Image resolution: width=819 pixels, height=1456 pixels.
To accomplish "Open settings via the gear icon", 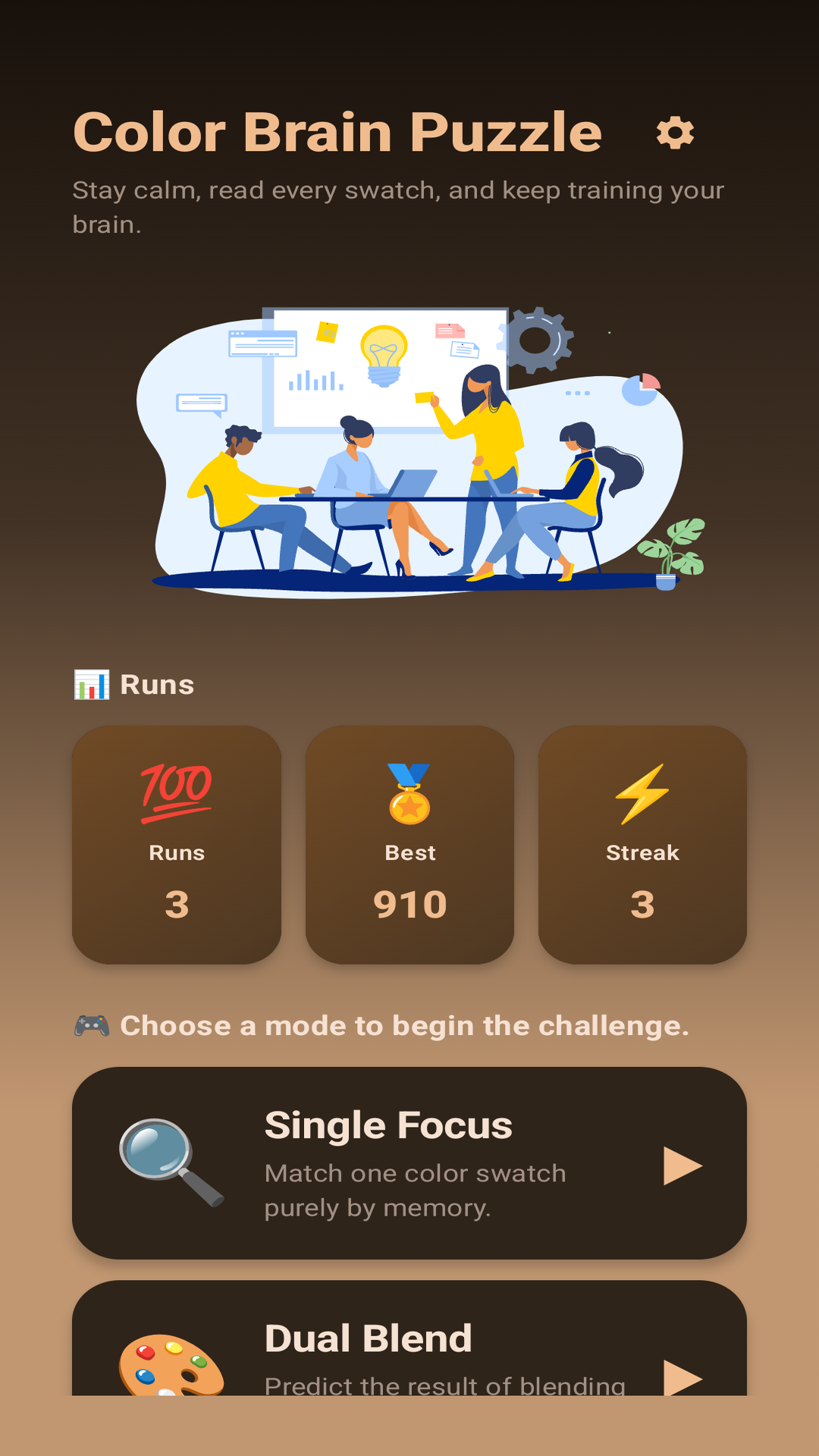I will tap(675, 133).
